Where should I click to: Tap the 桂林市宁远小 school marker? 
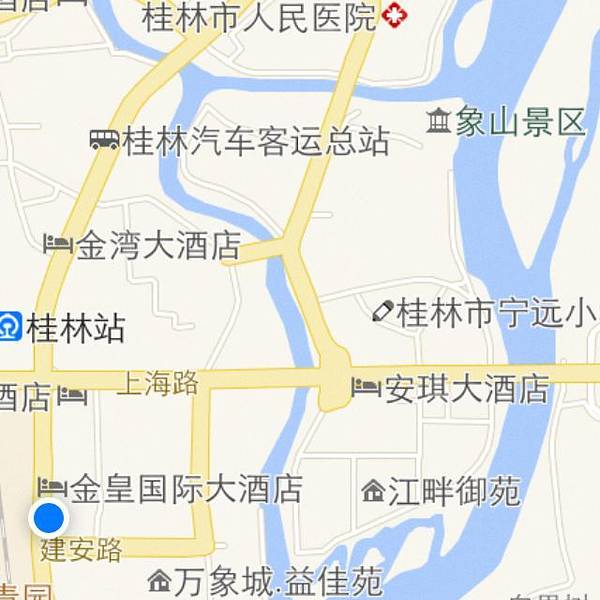382,313
